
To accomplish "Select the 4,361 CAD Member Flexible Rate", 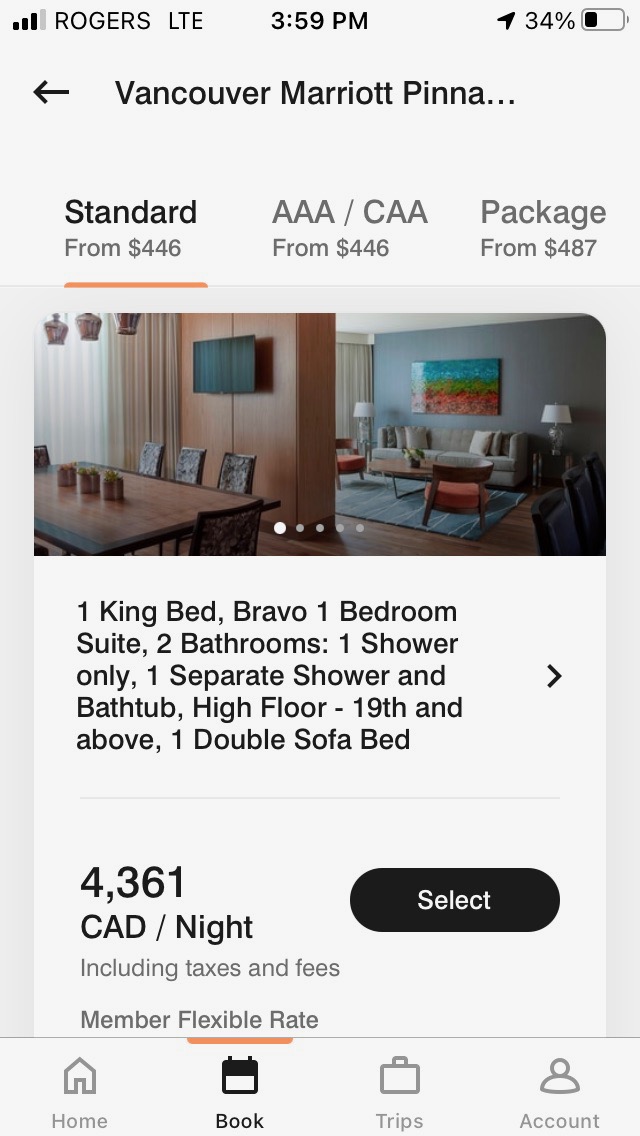I will tap(454, 900).
